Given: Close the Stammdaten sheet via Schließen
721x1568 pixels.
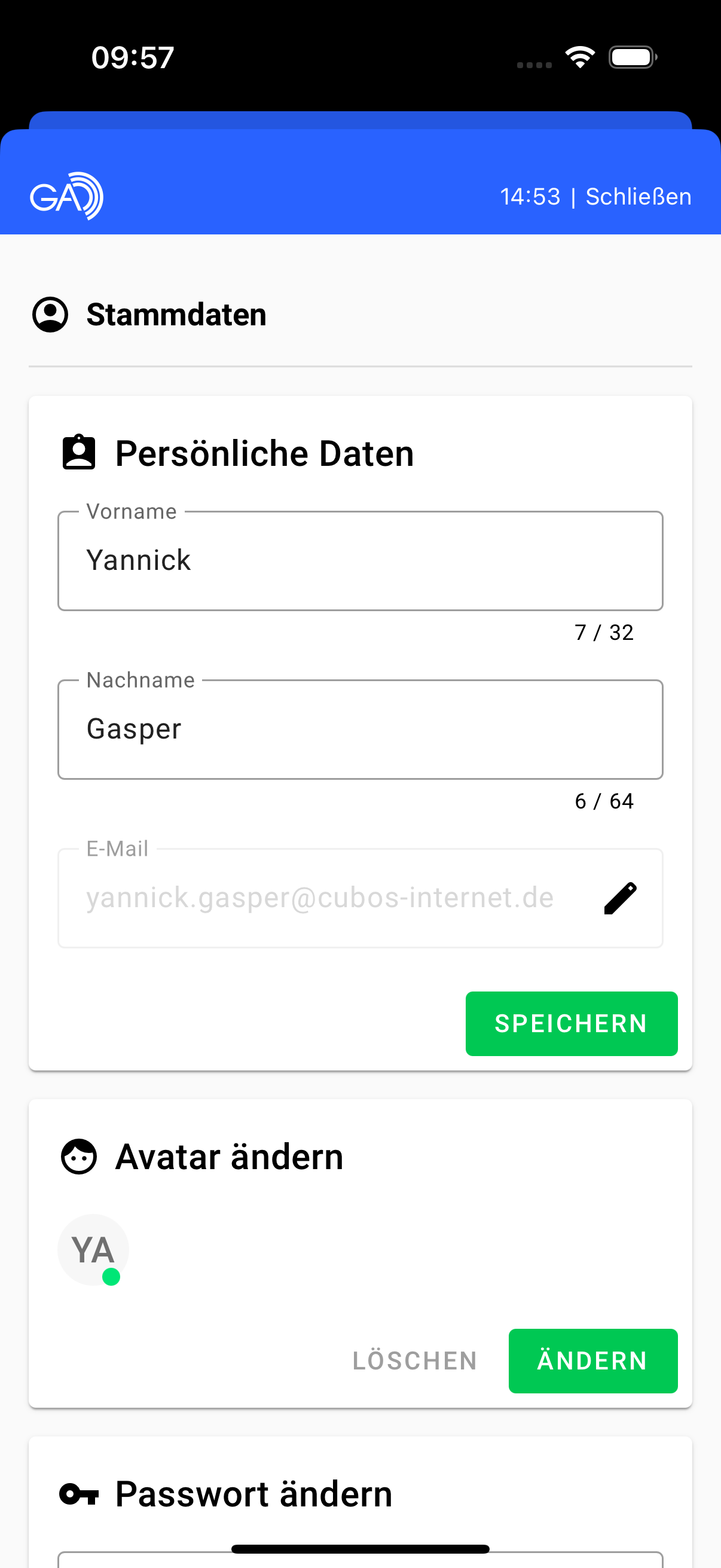Looking at the screenshot, I should (x=638, y=197).
